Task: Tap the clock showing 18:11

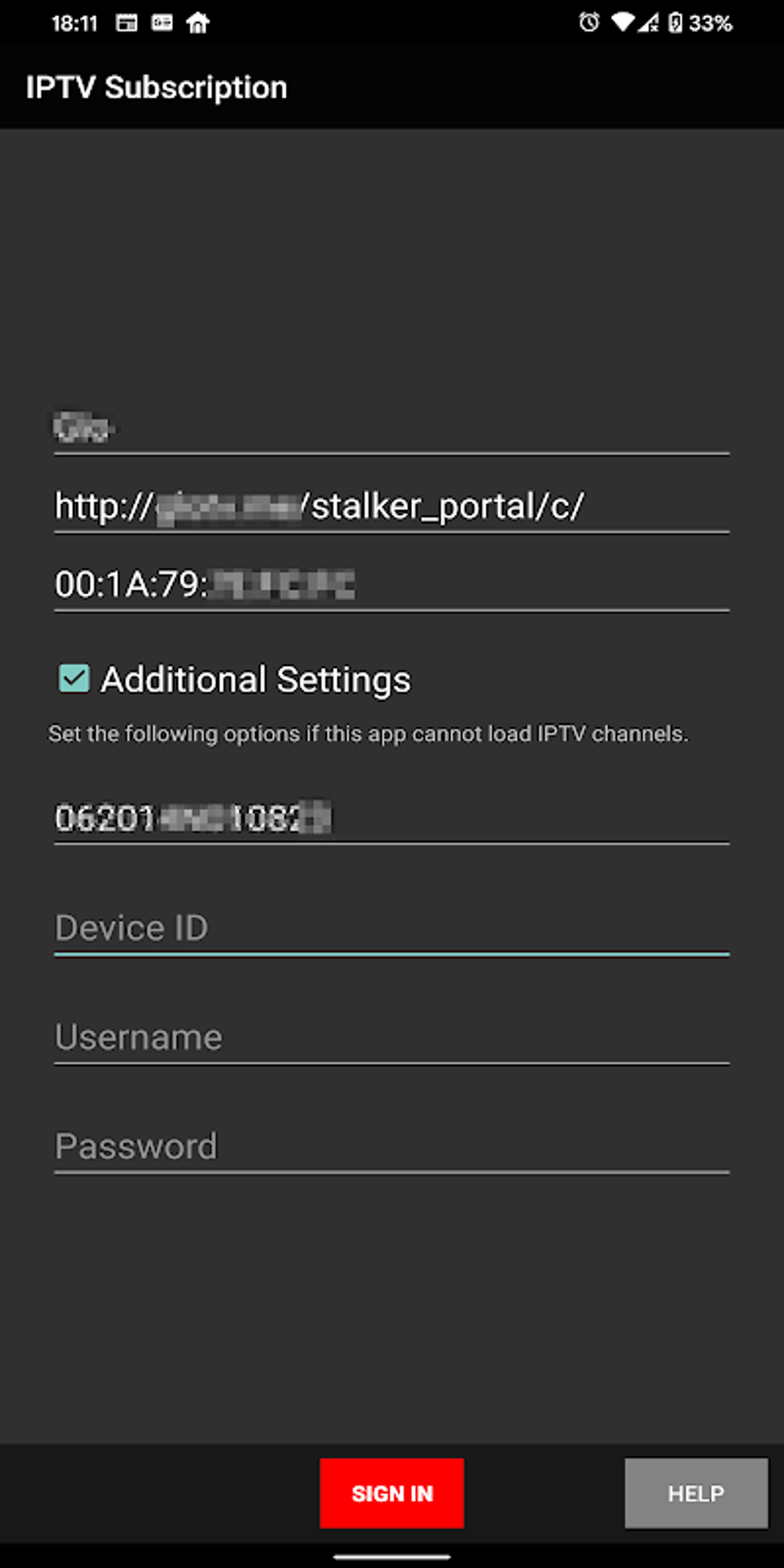Action: [75, 23]
